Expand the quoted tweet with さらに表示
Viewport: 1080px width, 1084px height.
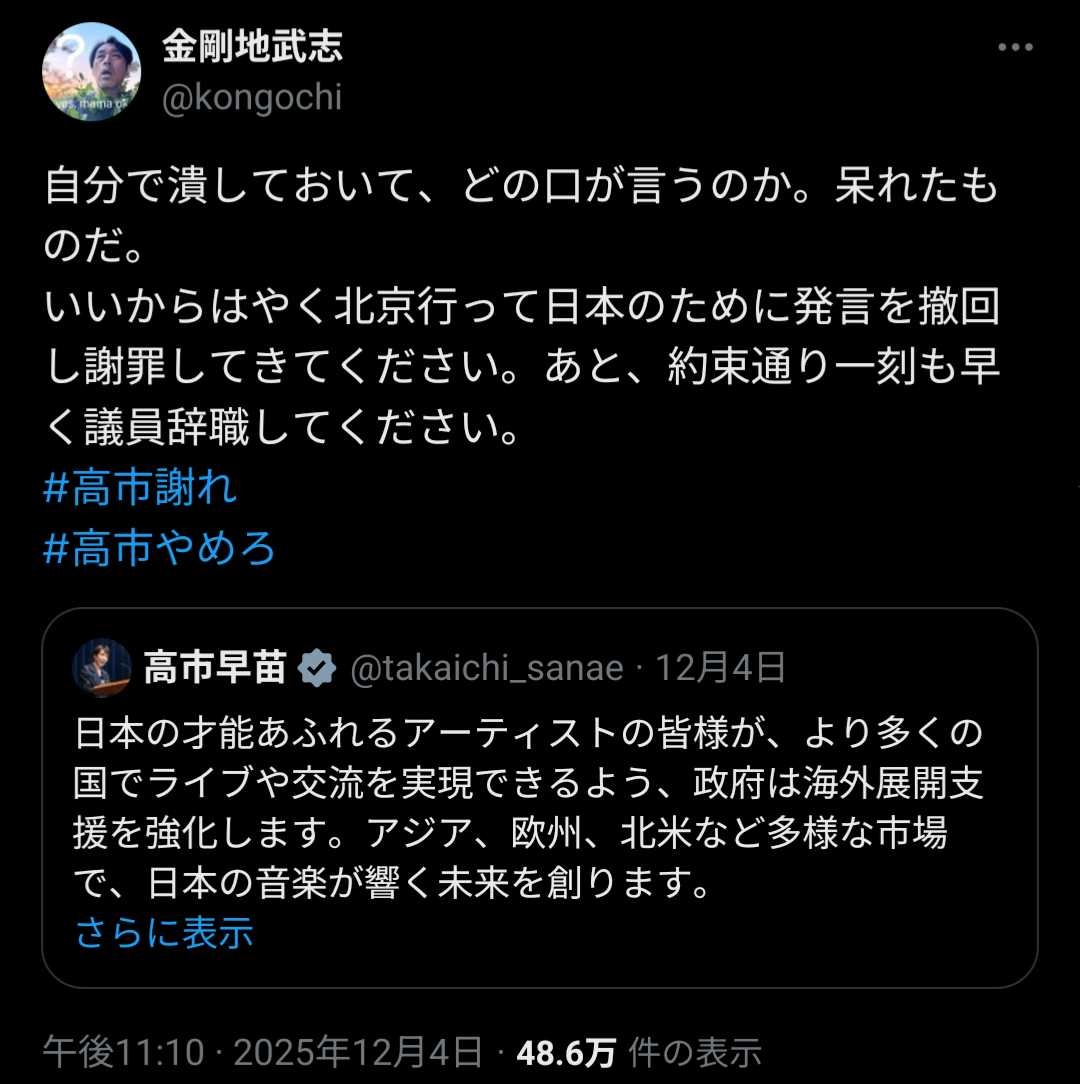click(164, 932)
